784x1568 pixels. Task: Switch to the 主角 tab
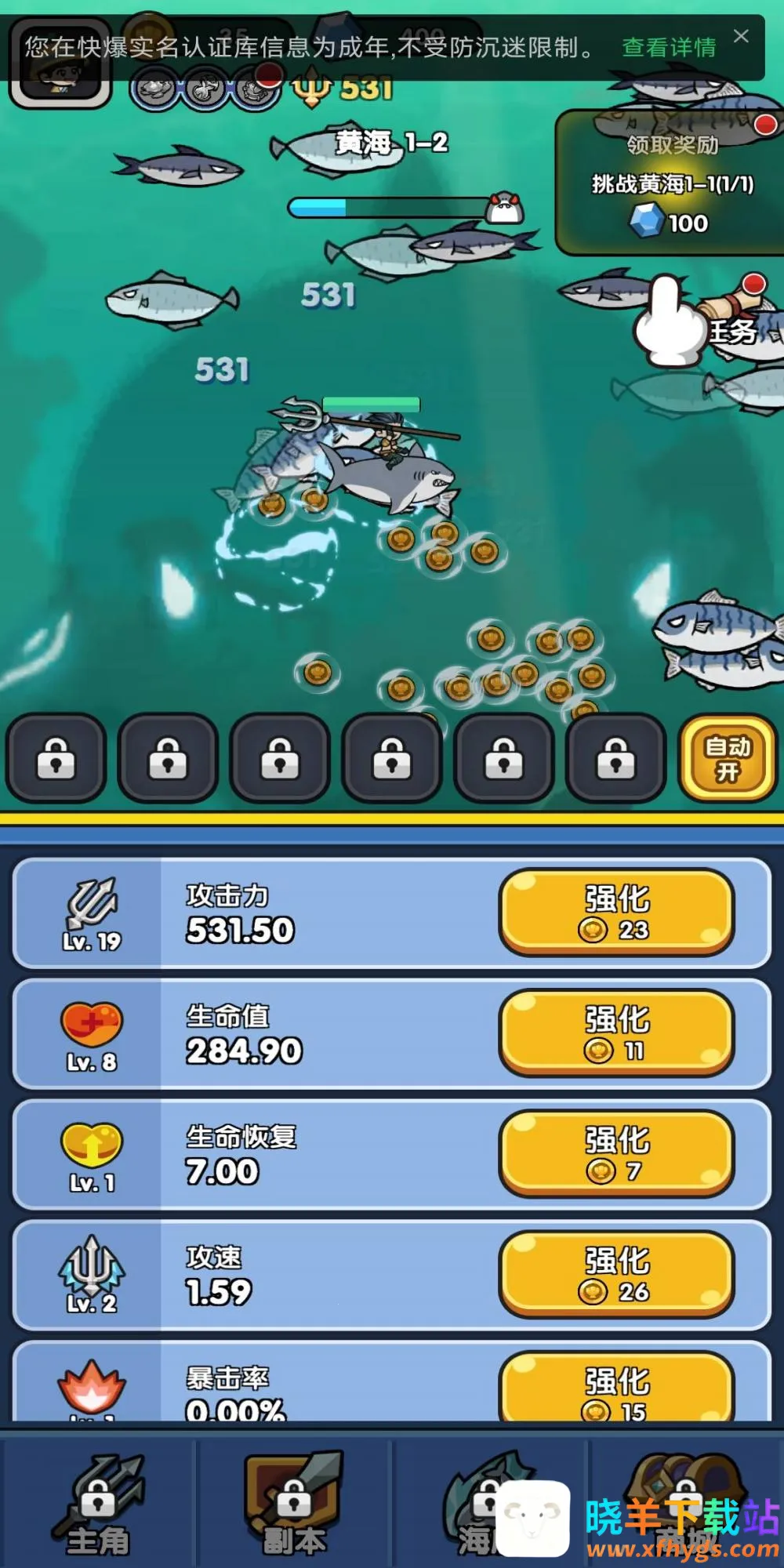coord(98,1505)
